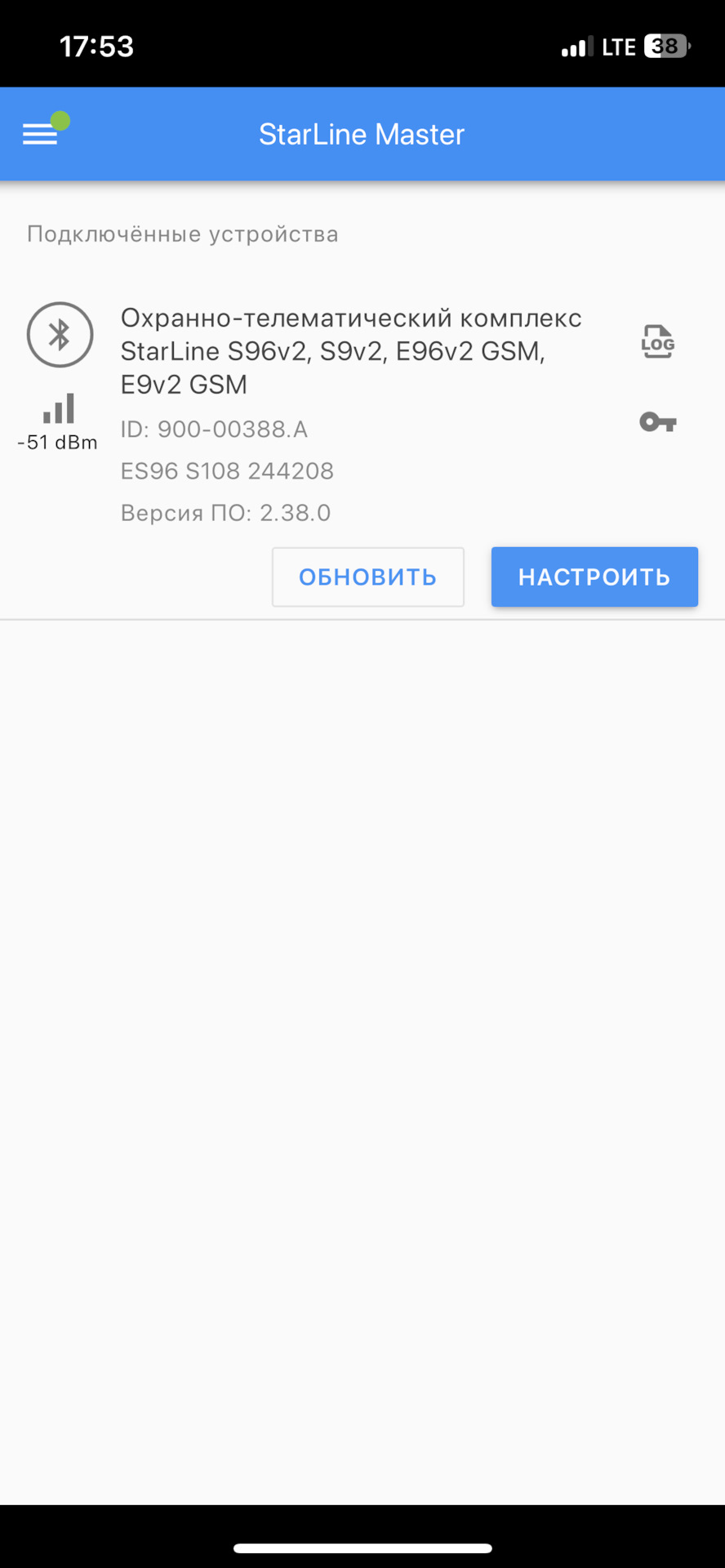Open settings with НАСТРОИТЬ button
Viewport: 725px width, 1568px height.
(594, 577)
